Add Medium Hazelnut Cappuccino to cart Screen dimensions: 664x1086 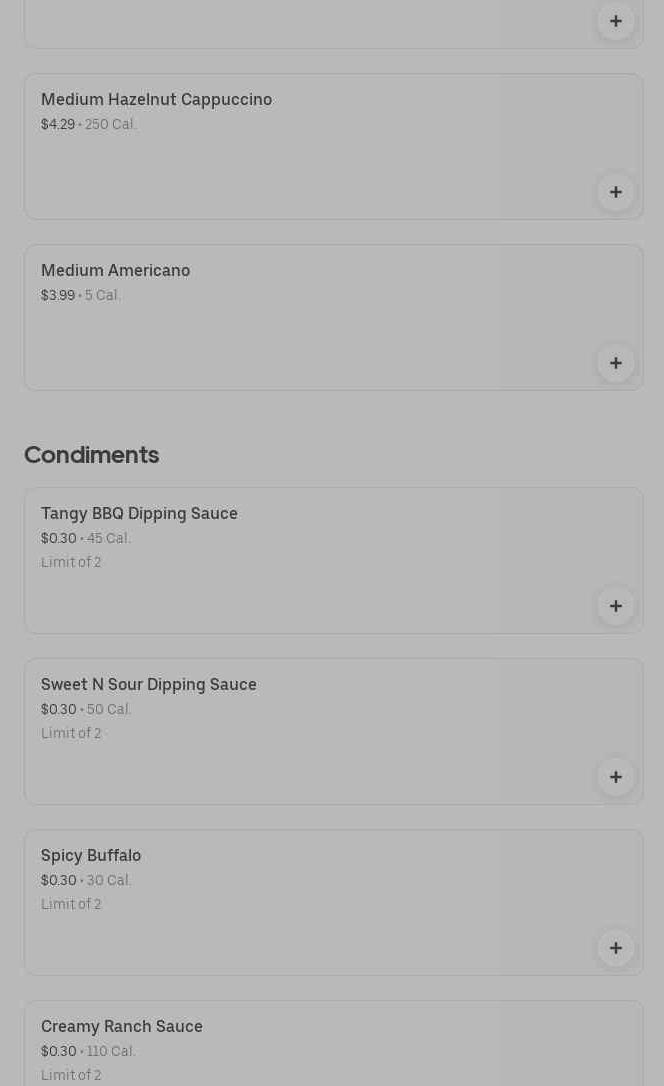pyautogui.click(x=616, y=192)
